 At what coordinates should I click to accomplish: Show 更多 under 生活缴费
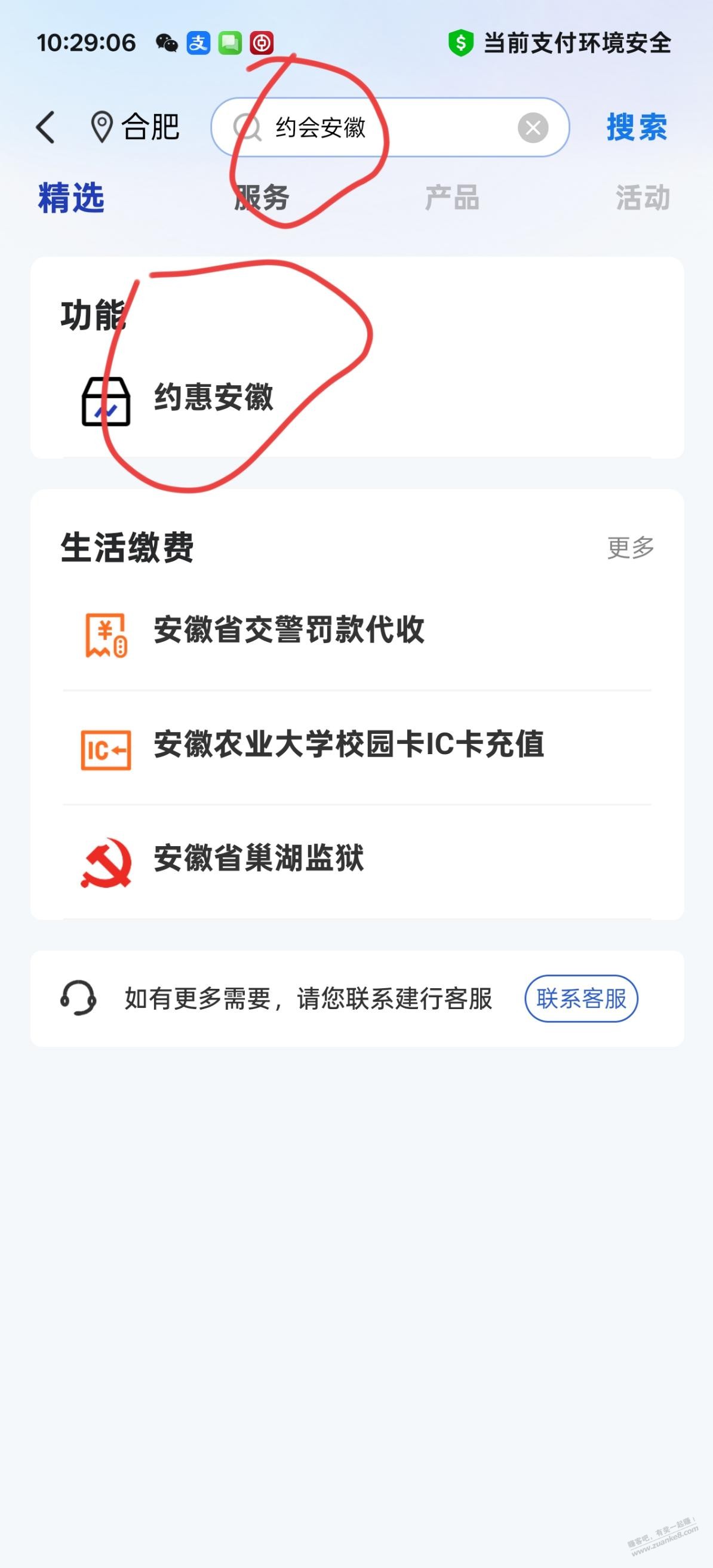[x=631, y=547]
